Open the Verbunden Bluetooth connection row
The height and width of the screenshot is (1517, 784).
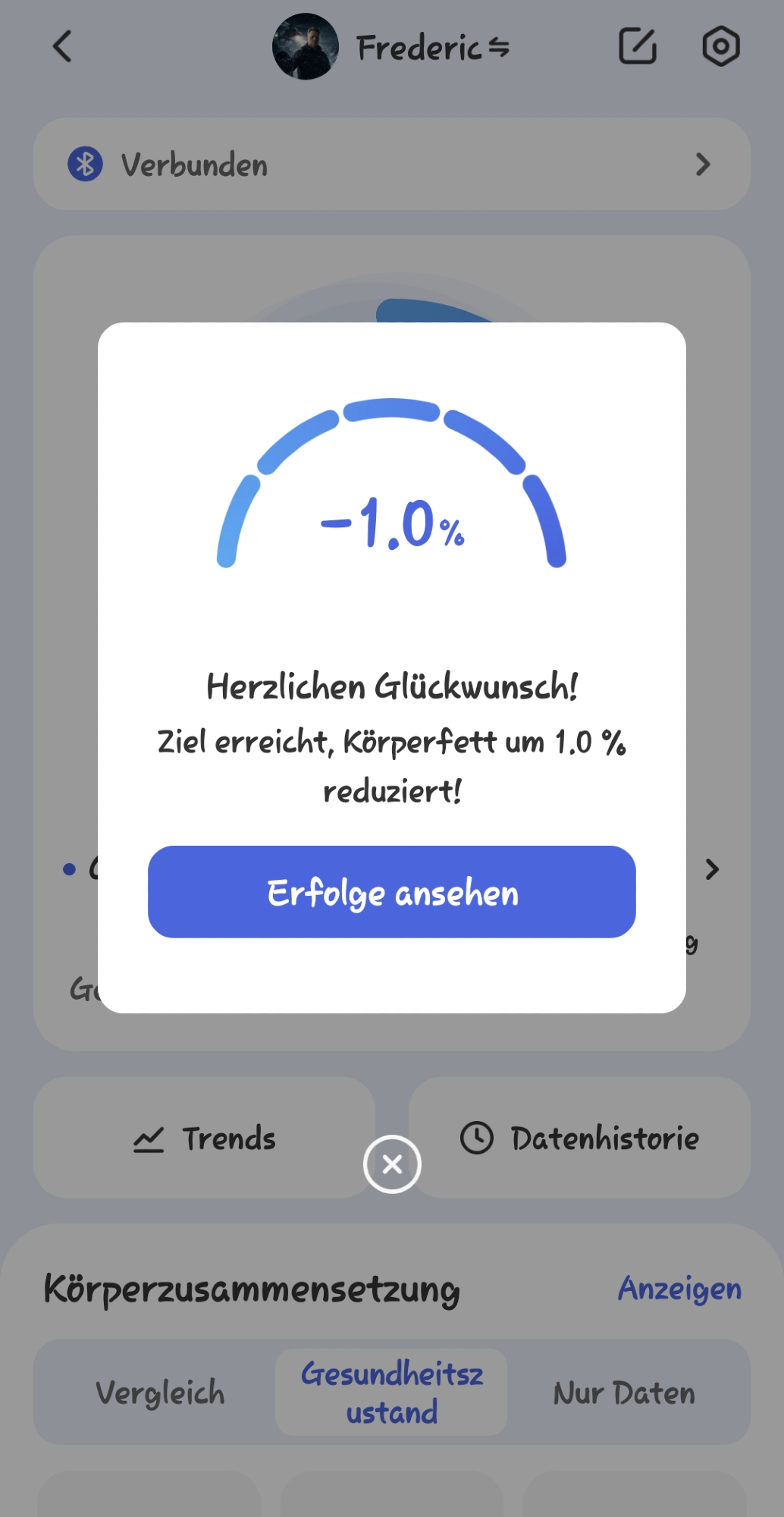click(x=391, y=165)
